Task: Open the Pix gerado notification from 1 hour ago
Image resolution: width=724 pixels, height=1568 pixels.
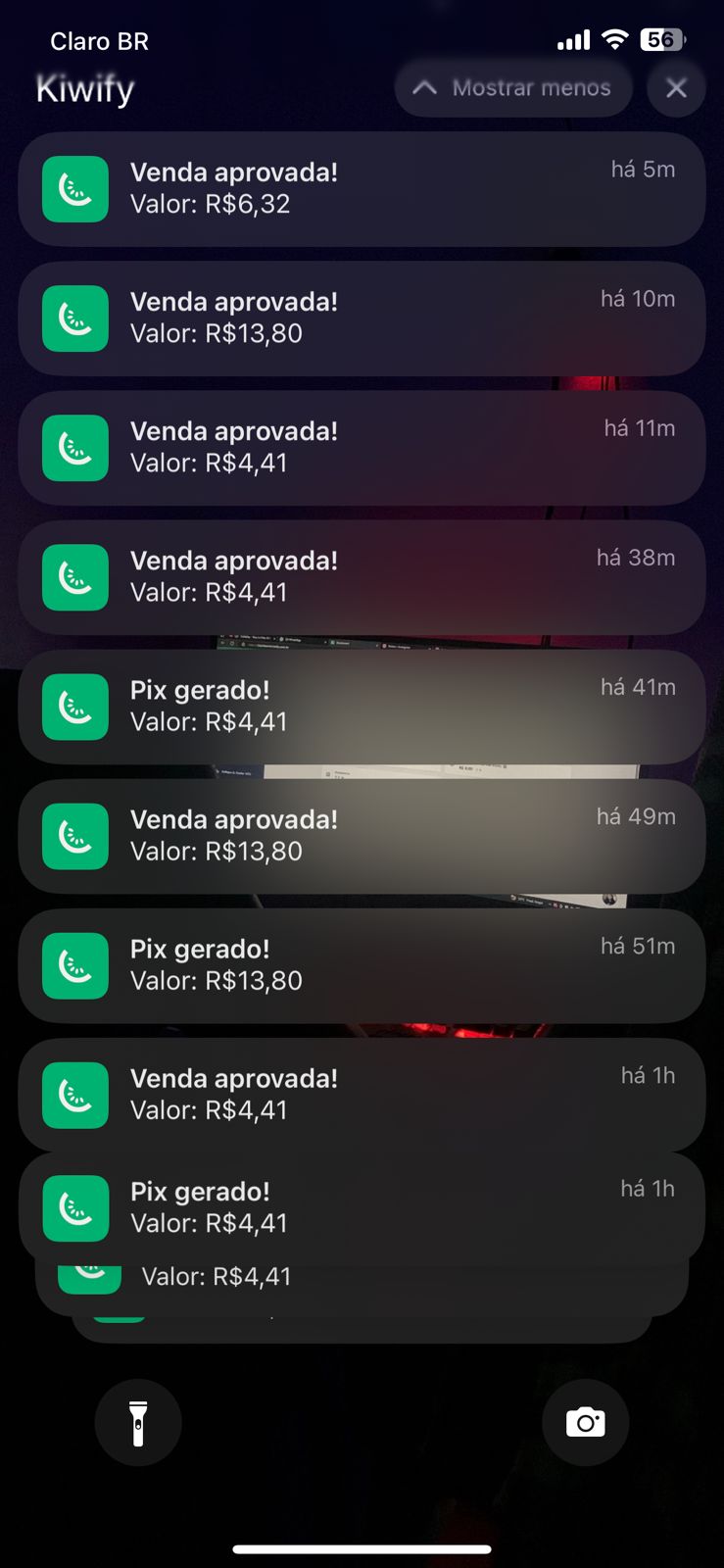Action: point(362,1207)
